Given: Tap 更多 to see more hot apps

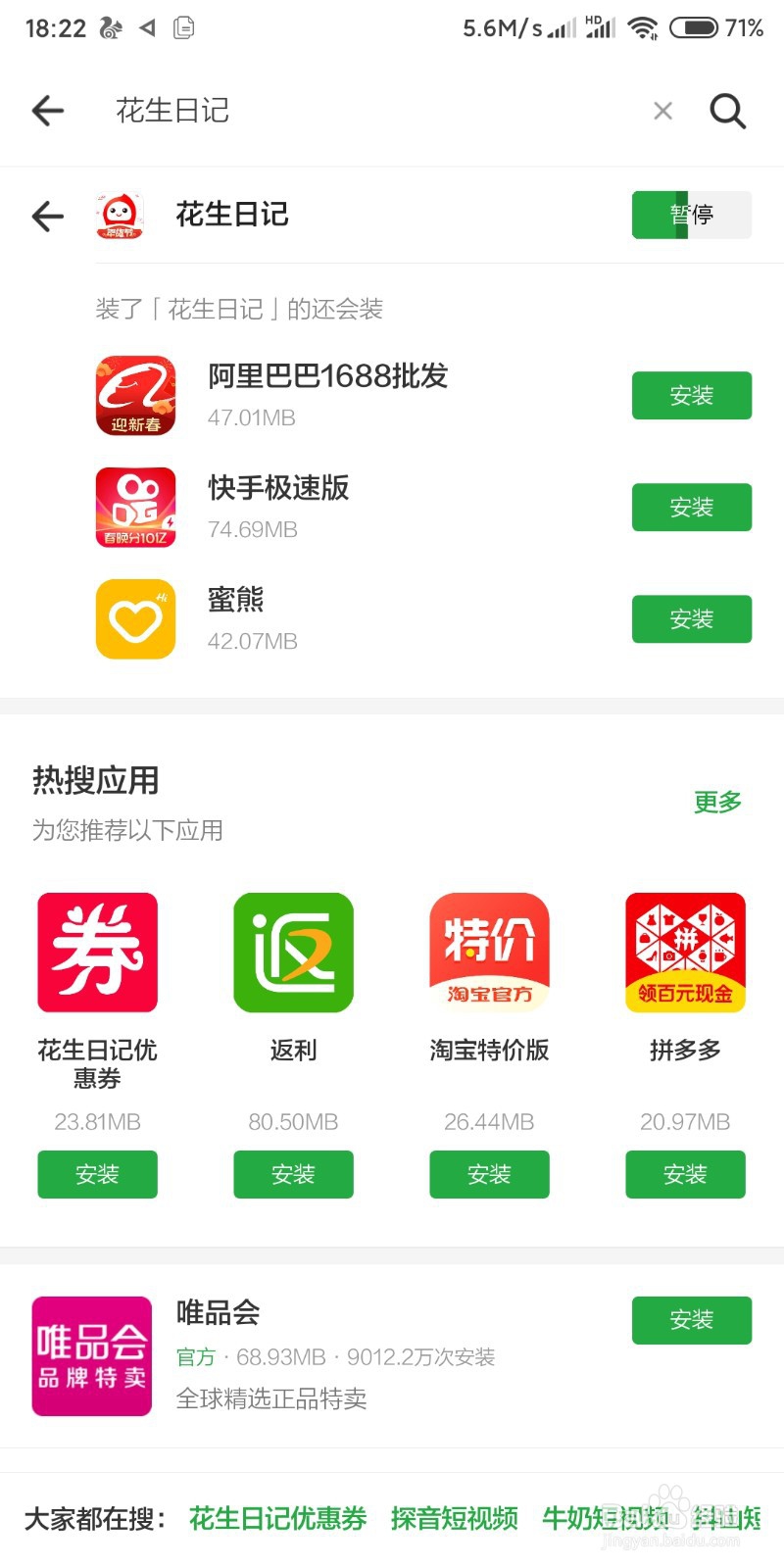Looking at the screenshot, I should (x=717, y=802).
